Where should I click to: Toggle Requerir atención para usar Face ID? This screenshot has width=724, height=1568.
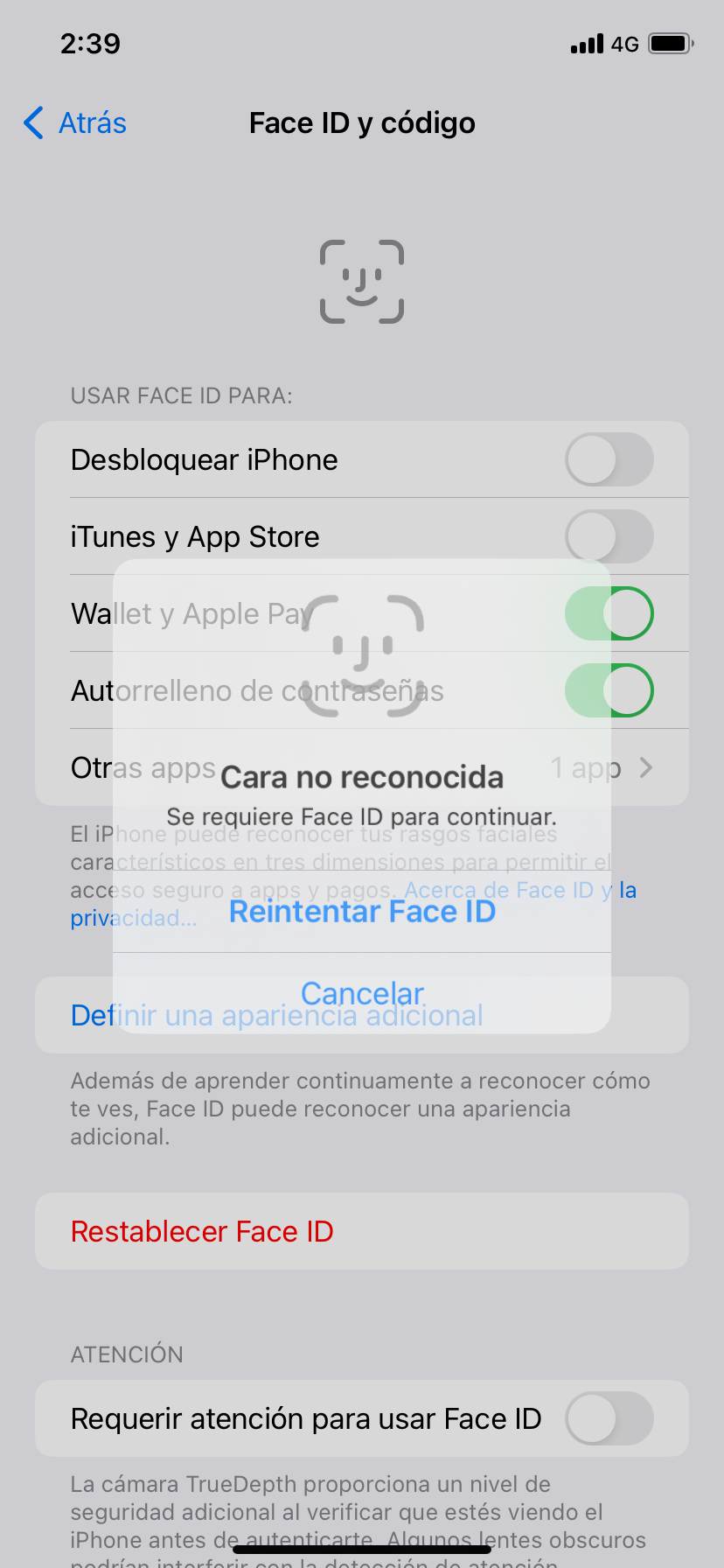click(x=609, y=1418)
